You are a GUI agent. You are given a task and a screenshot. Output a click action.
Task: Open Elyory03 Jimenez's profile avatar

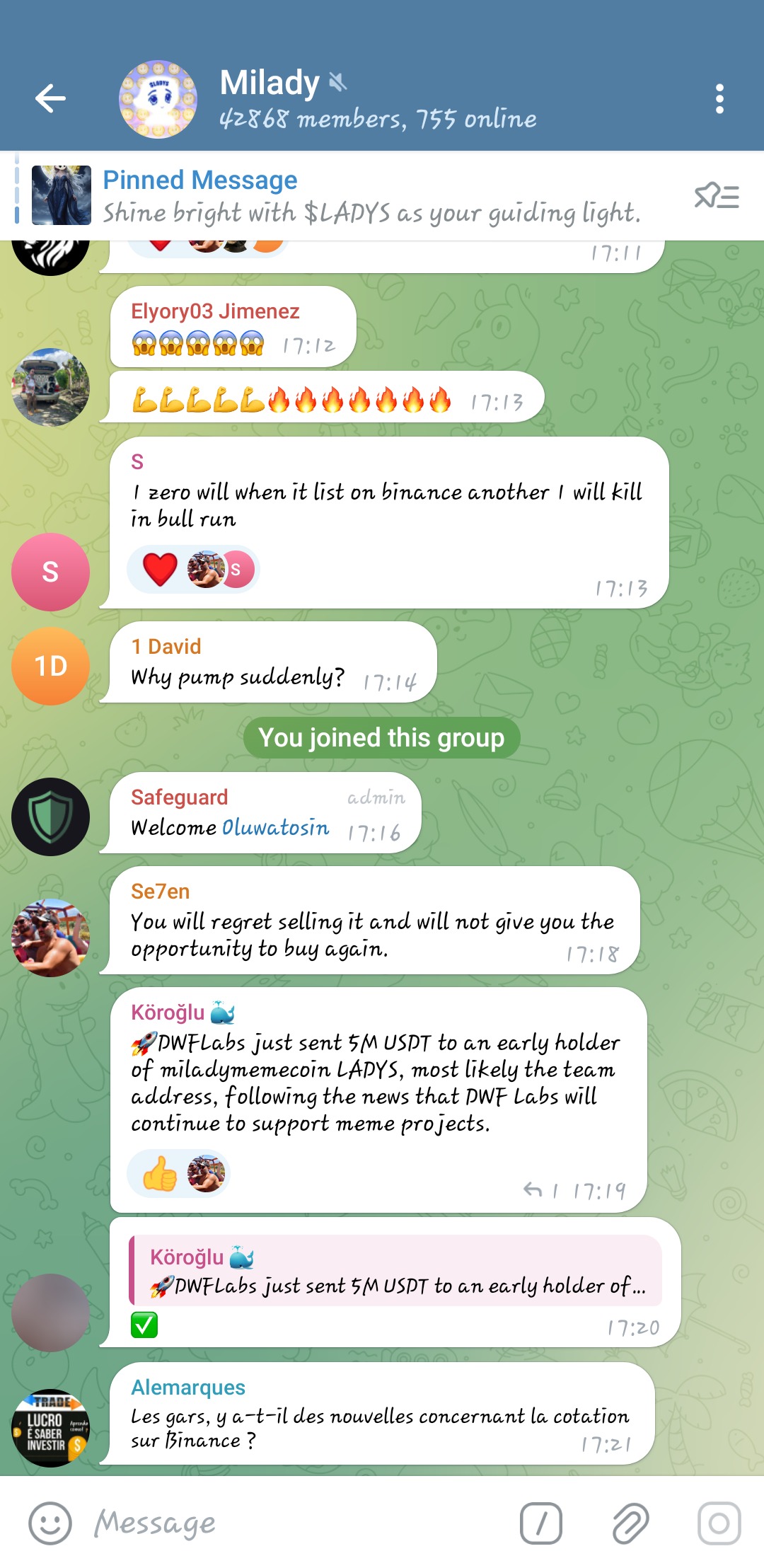pos(50,387)
